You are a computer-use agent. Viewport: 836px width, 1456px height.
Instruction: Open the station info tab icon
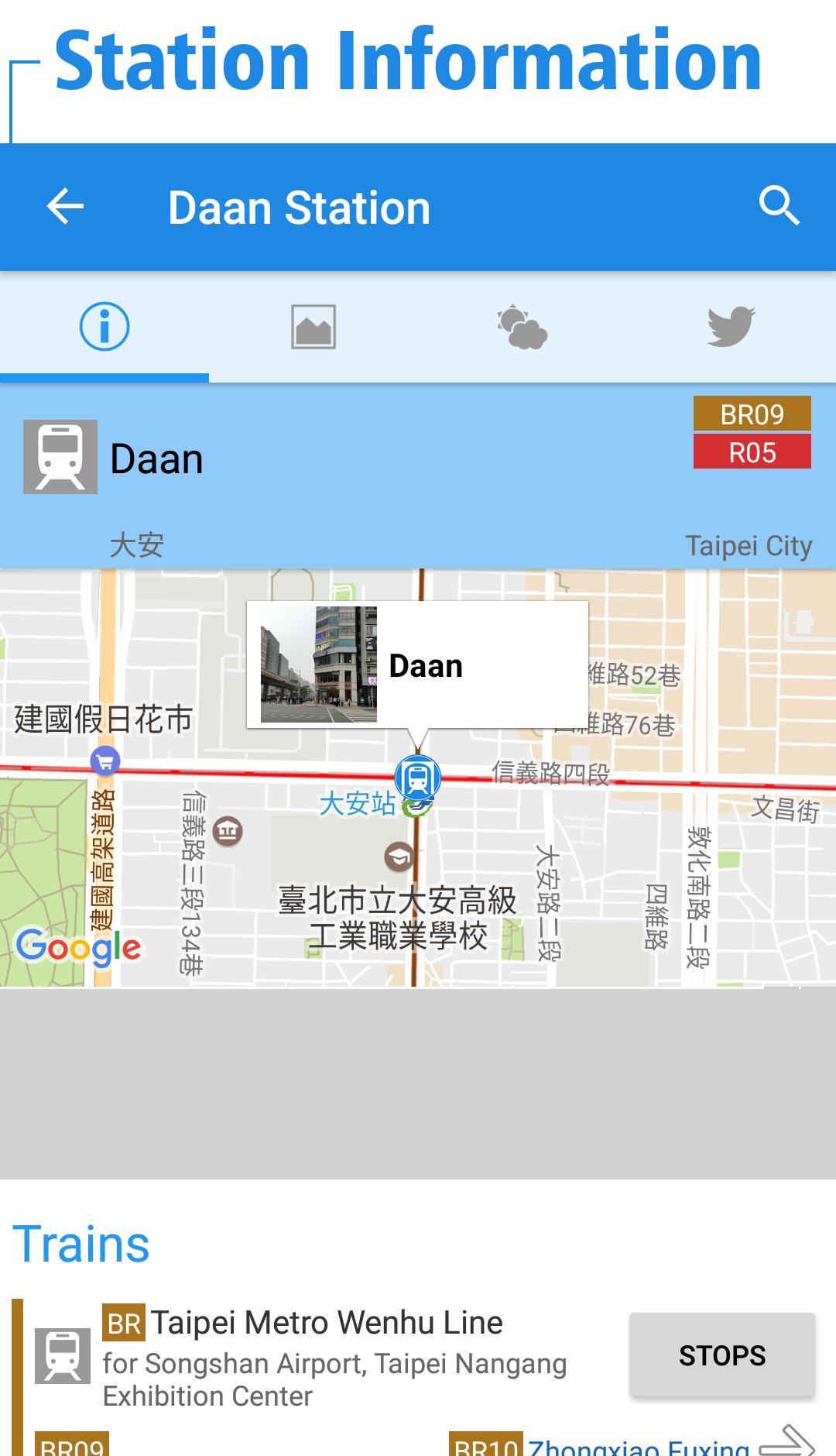pos(104,327)
